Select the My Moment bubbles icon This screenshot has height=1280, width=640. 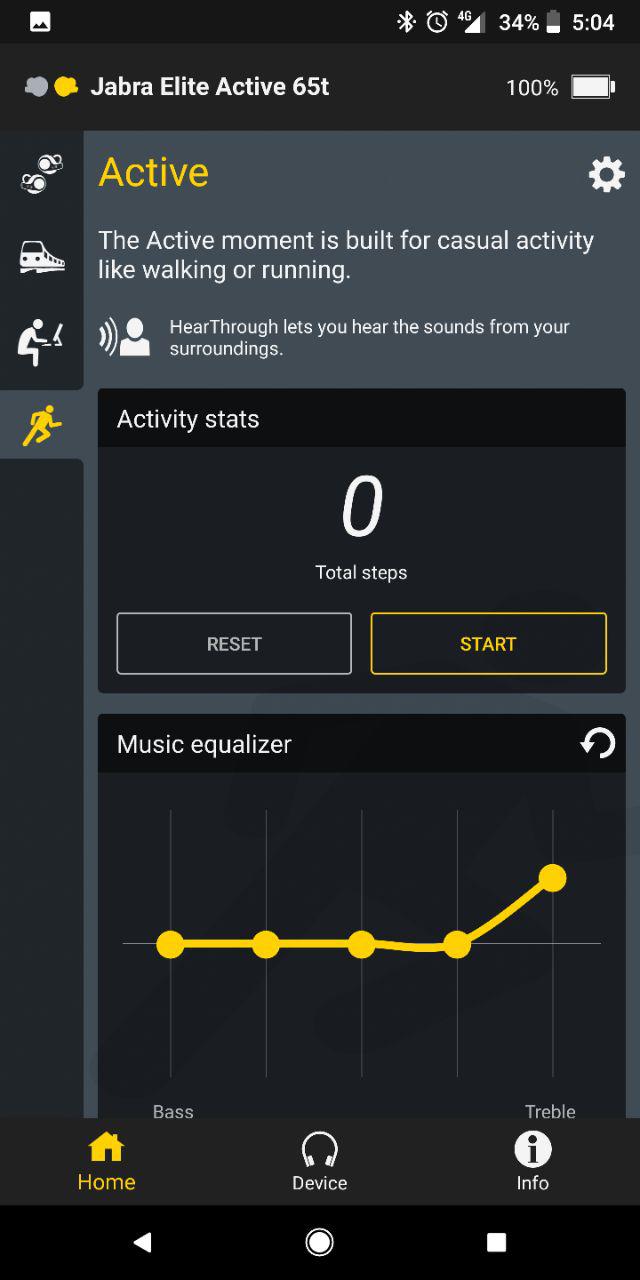(42, 173)
